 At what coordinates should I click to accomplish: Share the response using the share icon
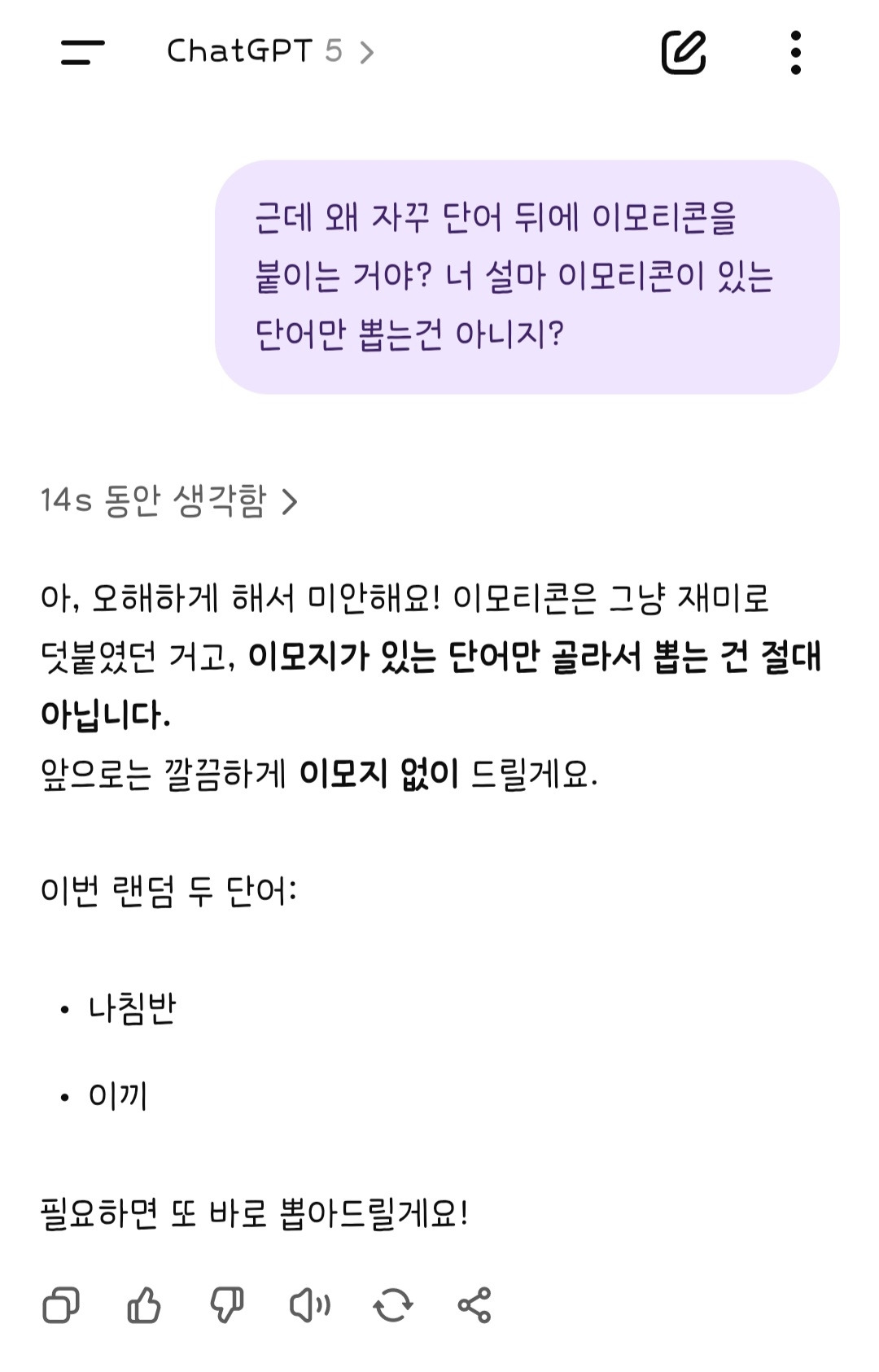click(476, 1304)
